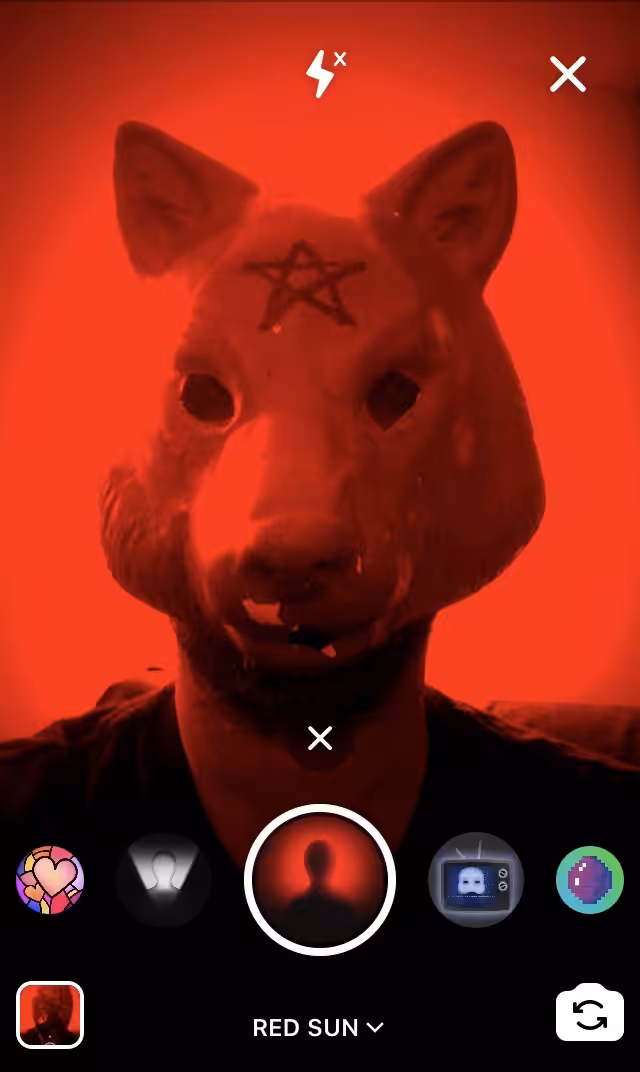Select the spotlight silhouette filter
640x1072 pixels.
pos(163,880)
